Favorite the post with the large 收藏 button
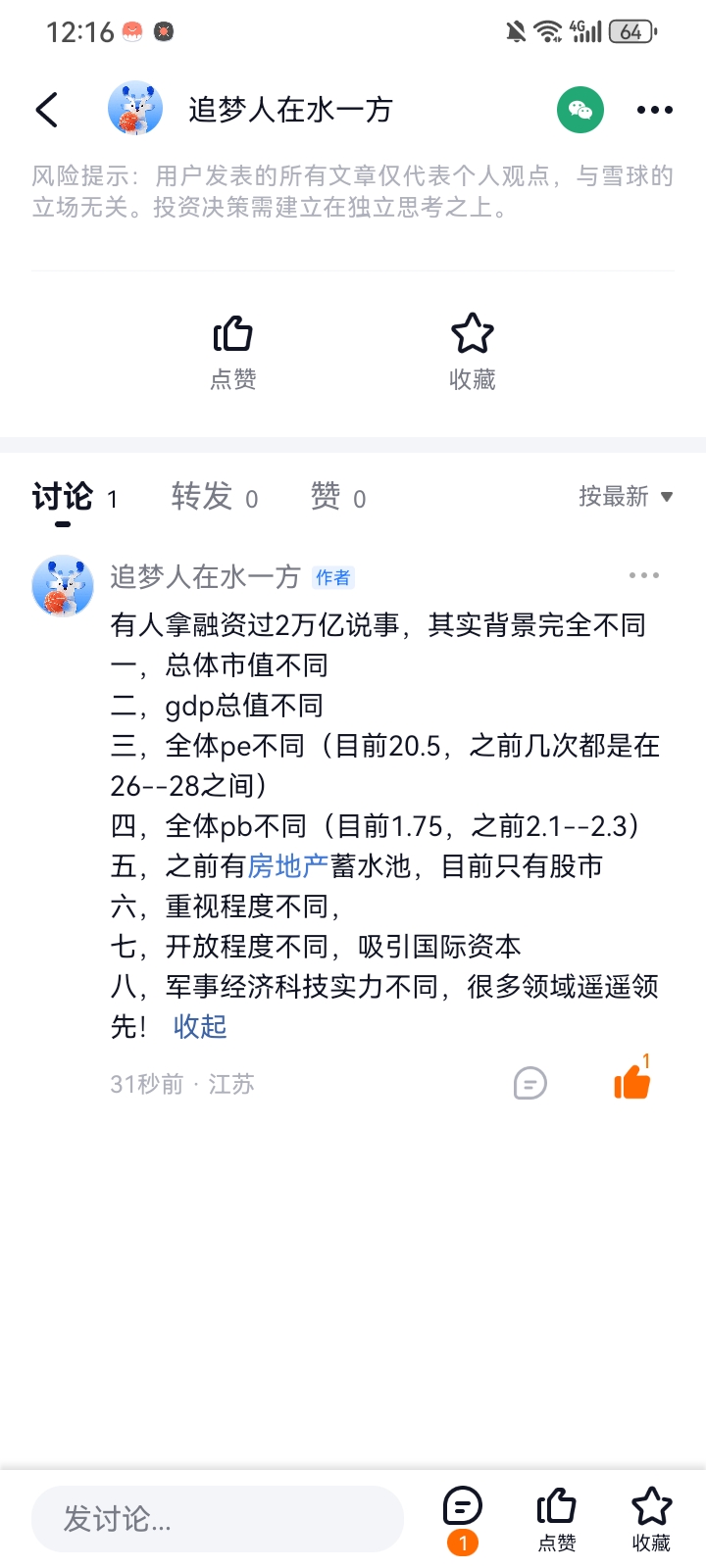The width and height of the screenshot is (706, 1568). tap(472, 352)
